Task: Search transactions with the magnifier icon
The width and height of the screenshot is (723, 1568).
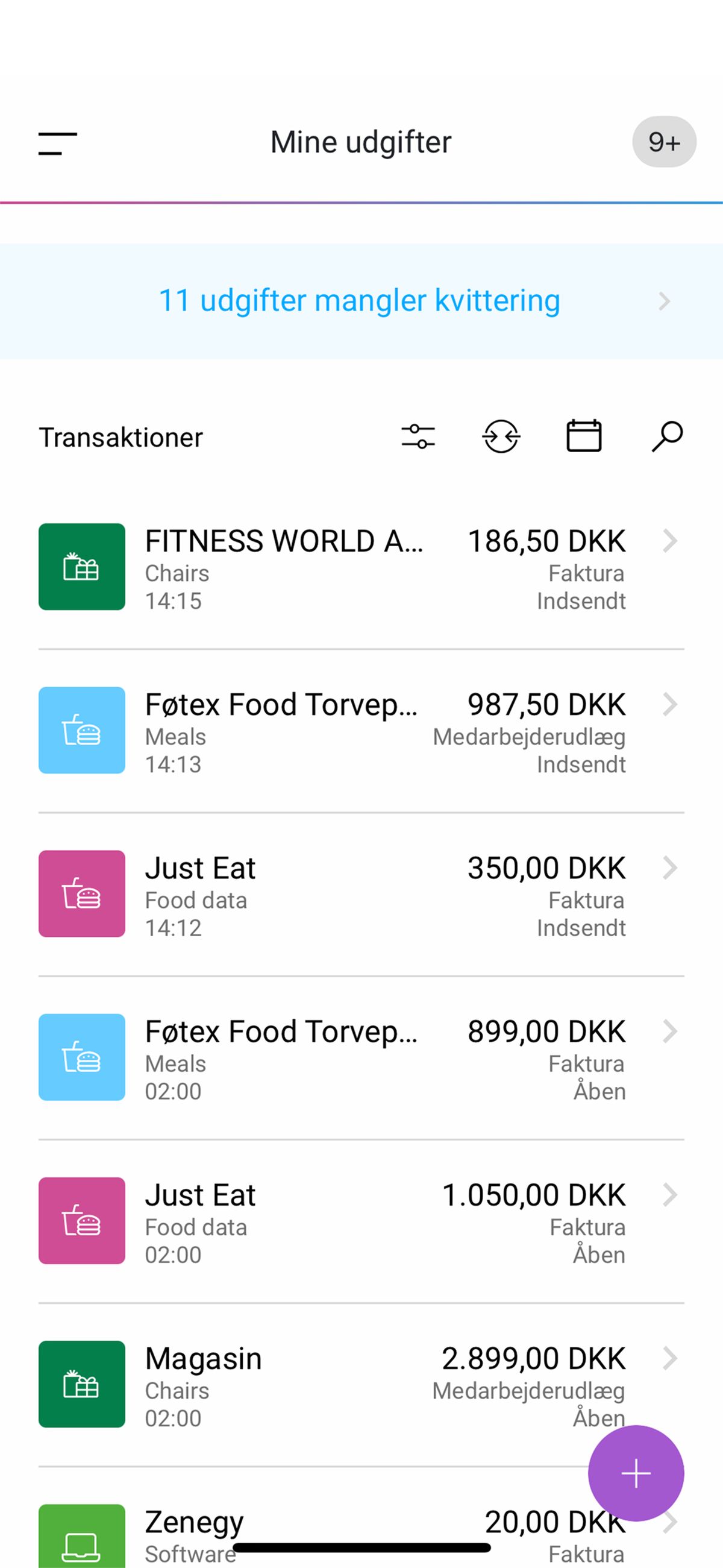Action: [x=667, y=436]
